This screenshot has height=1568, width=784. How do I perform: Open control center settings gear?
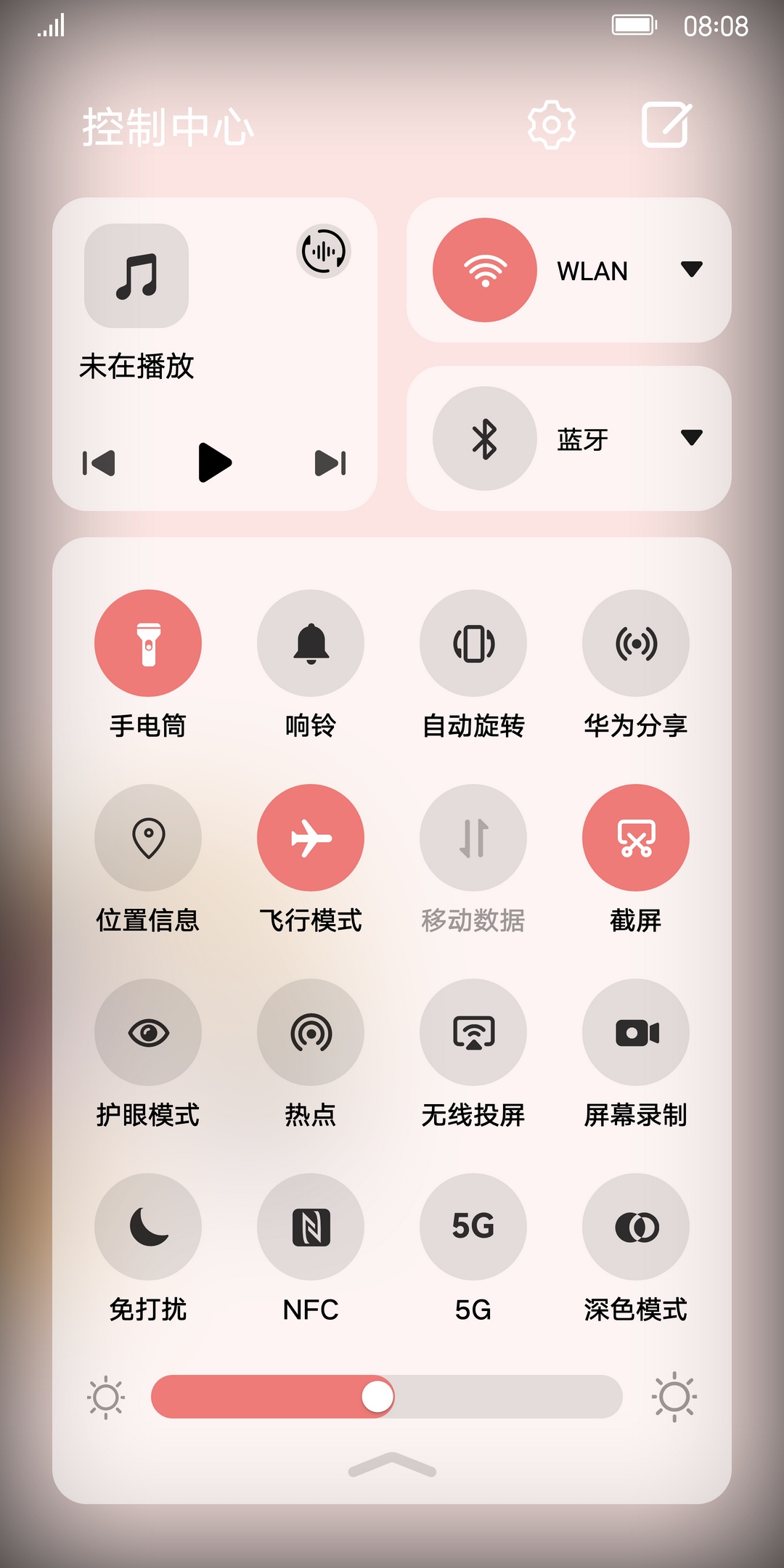tap(551, 126)
